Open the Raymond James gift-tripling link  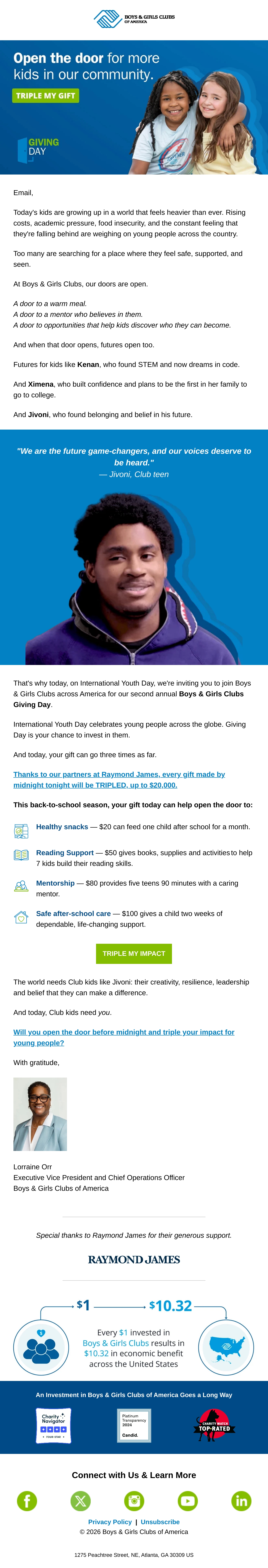119,780
